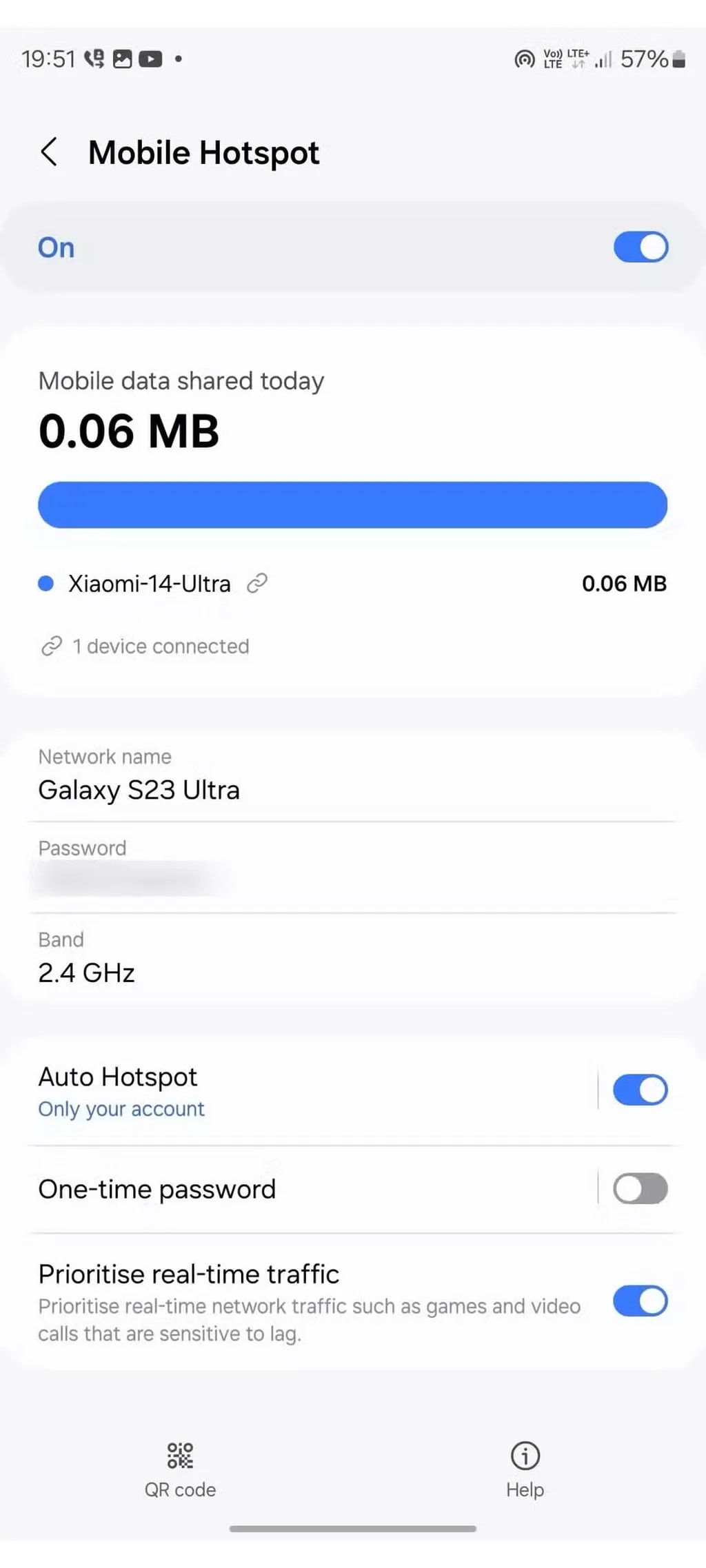The image size is (706, 1568).
Task: Select the Mobile Hotspot title header
Action: [203, 152]
